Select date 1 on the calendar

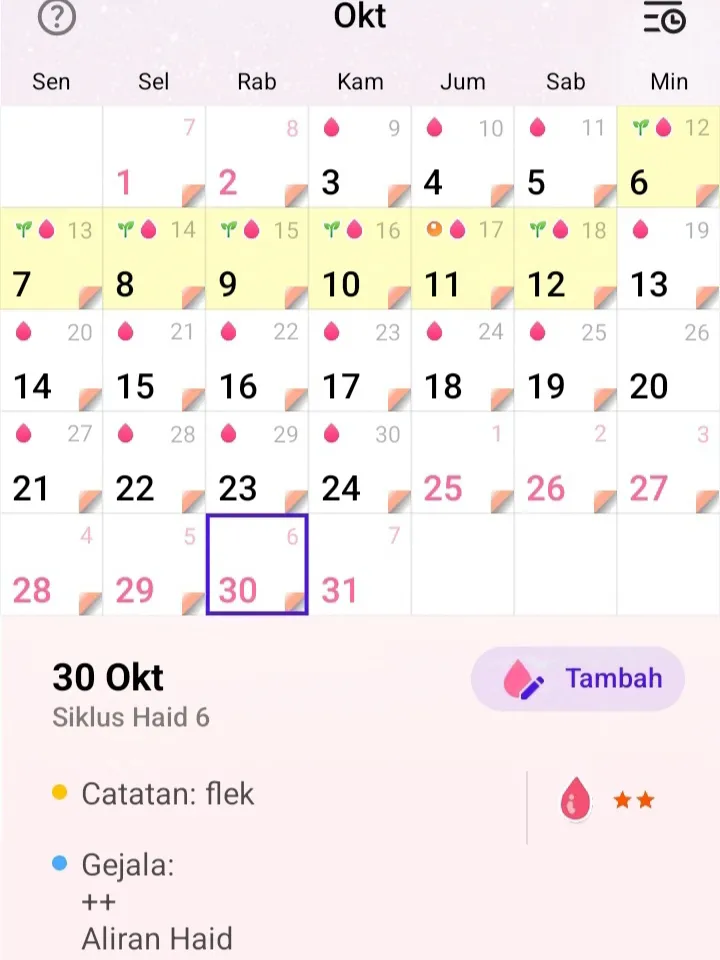click(154, 157)
